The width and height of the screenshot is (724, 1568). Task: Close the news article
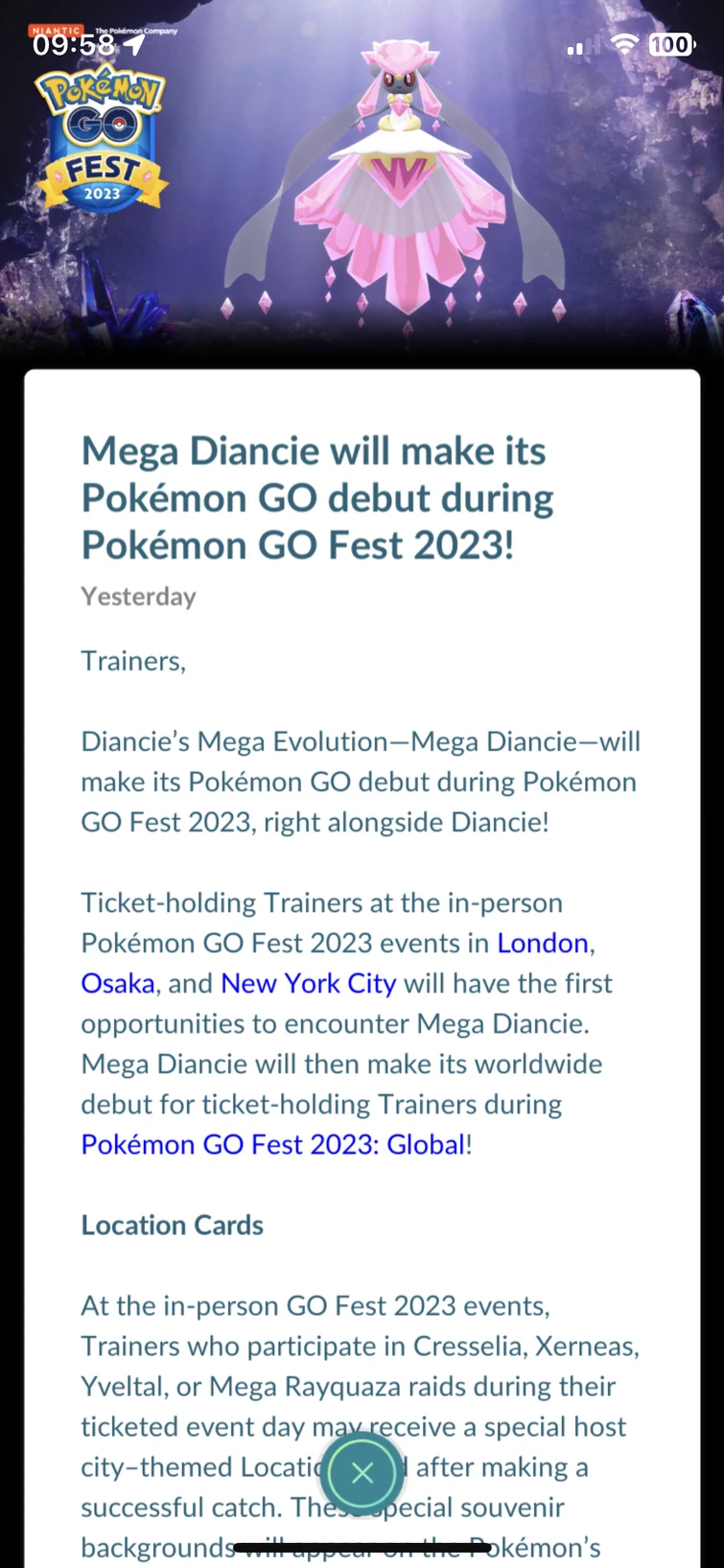click(x=362, y=1474)
